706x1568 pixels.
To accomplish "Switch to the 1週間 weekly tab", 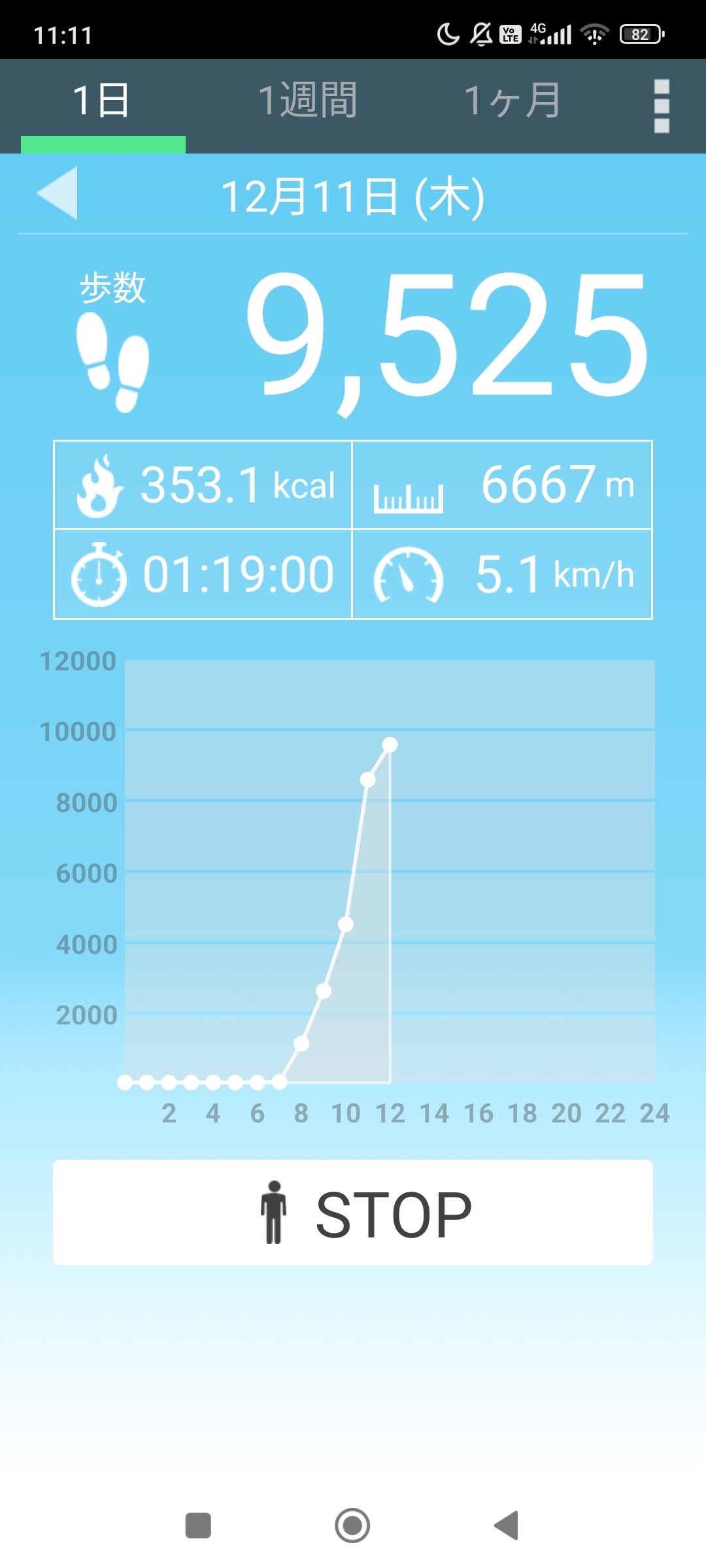I will pos(308,101).
